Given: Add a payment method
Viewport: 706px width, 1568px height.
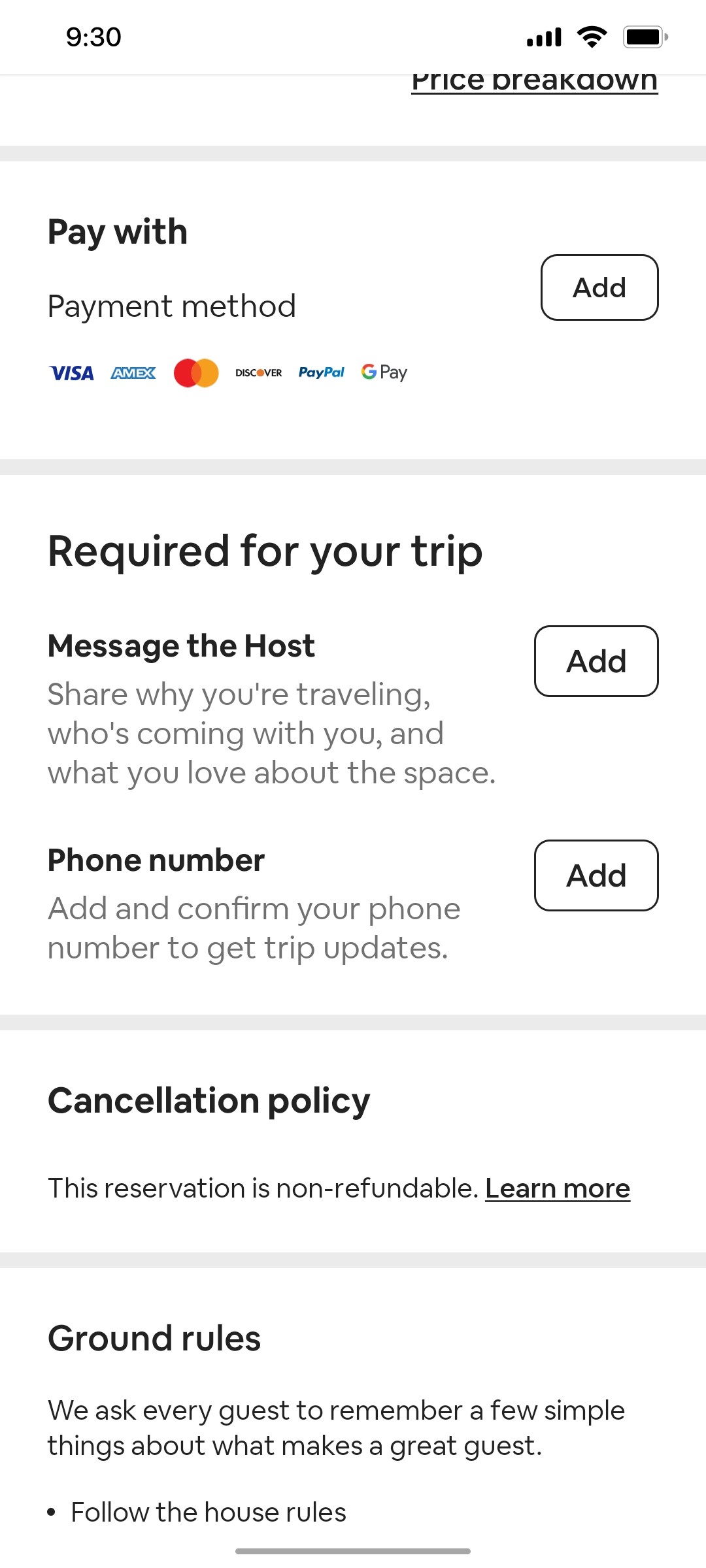Looking at the screenshot, I should [x=599, y=287].
